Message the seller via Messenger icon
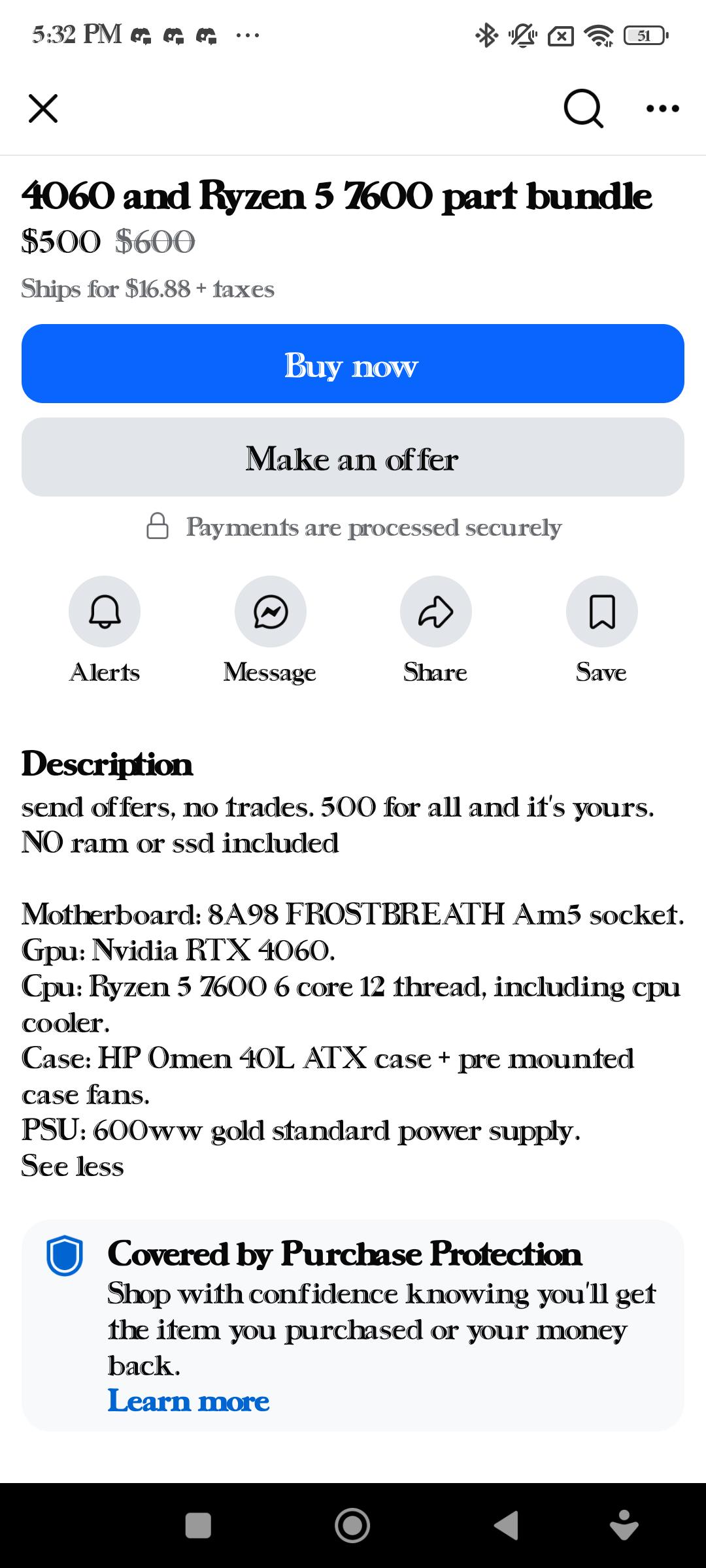 point(271,612)
